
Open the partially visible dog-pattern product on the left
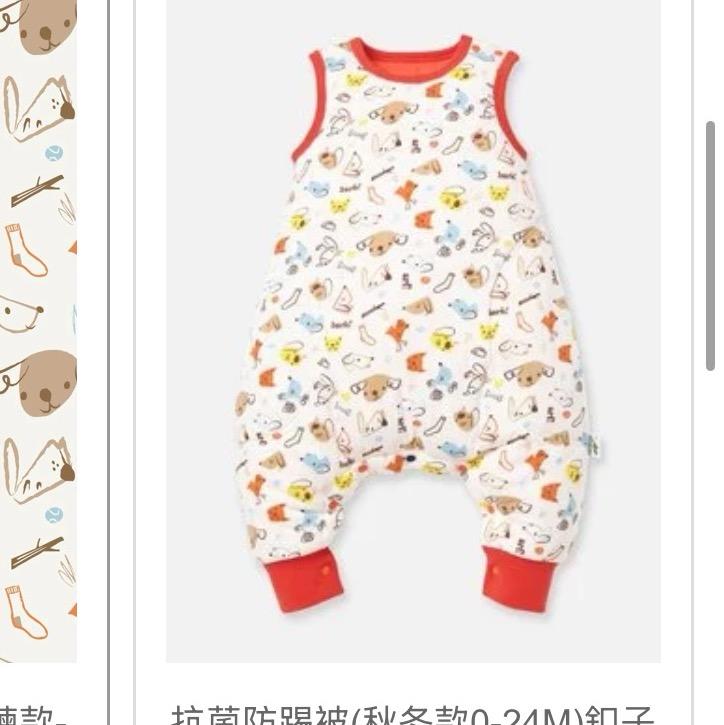click(x=38, y=330)
